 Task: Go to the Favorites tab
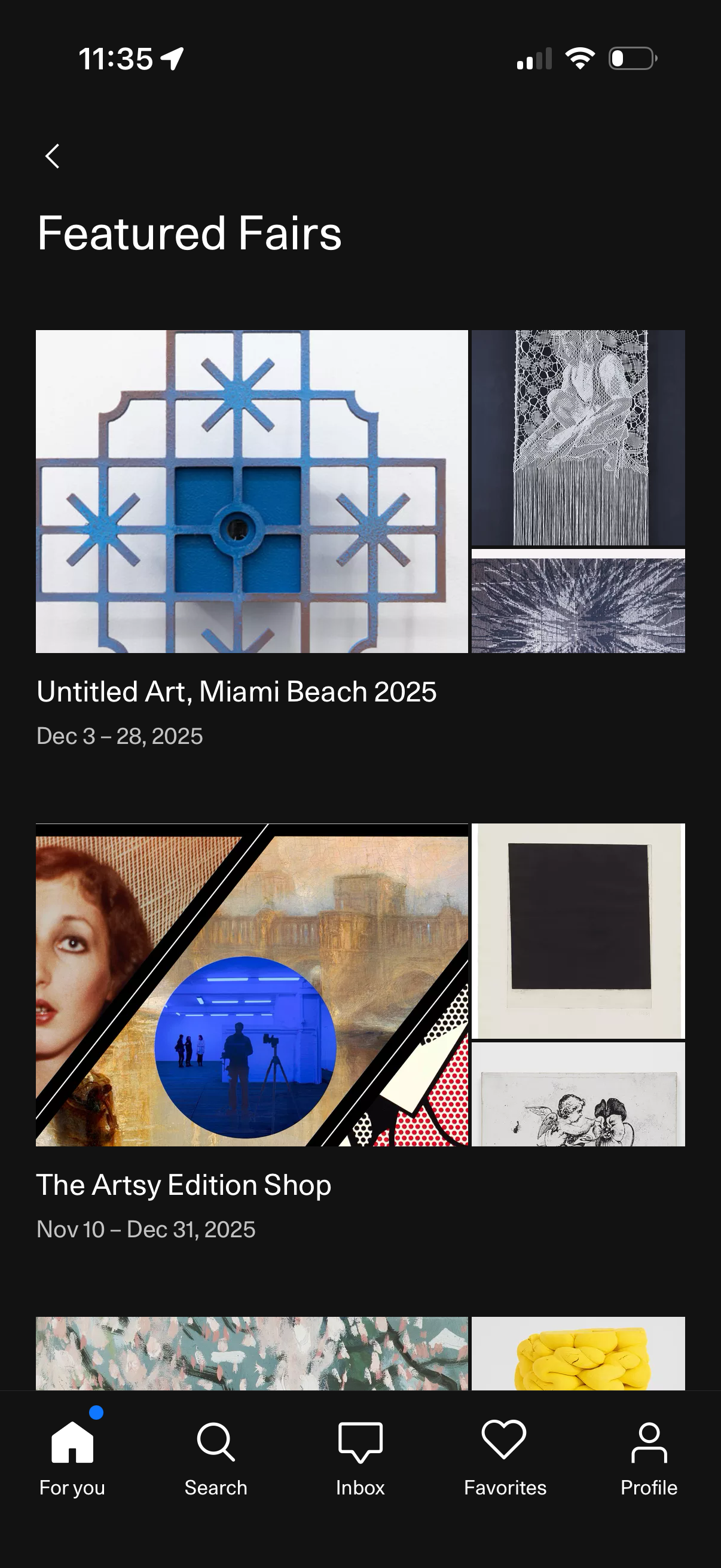coord(505,1458)
